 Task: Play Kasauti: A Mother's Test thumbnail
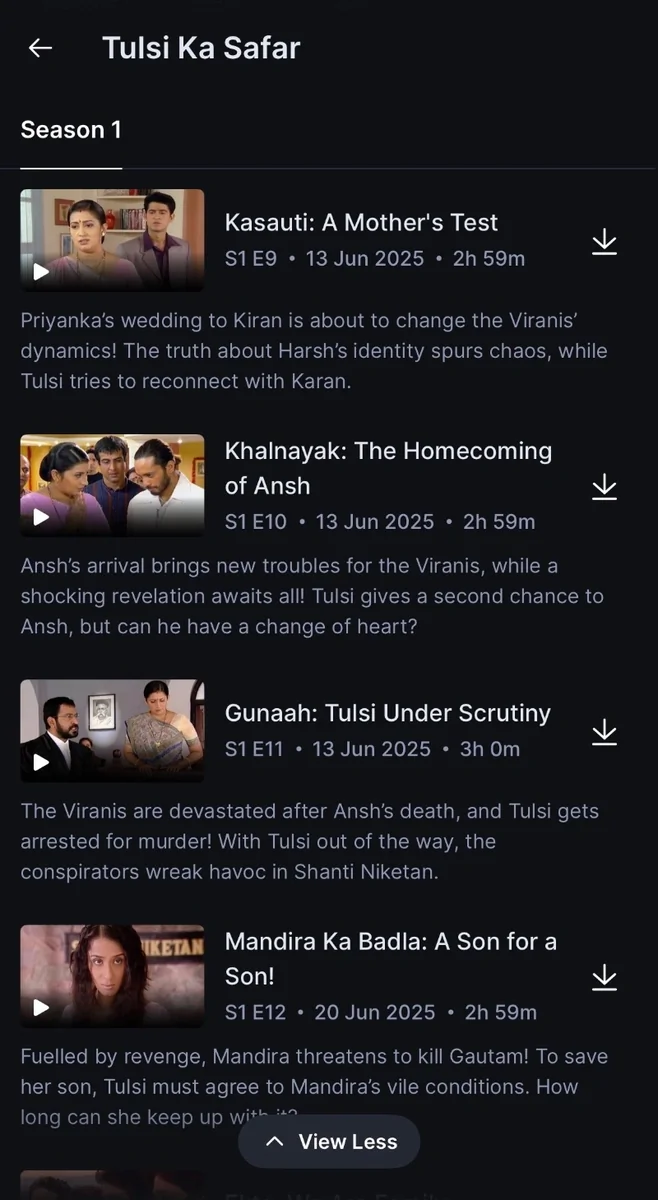coord(112,240)
